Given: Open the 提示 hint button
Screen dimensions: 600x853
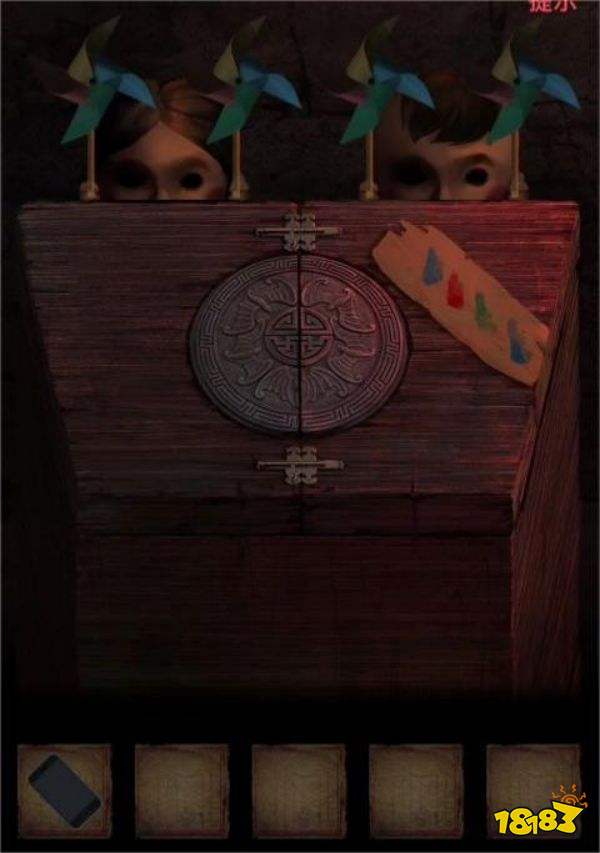Looking at the screenshot, I should tap(552, 5).
